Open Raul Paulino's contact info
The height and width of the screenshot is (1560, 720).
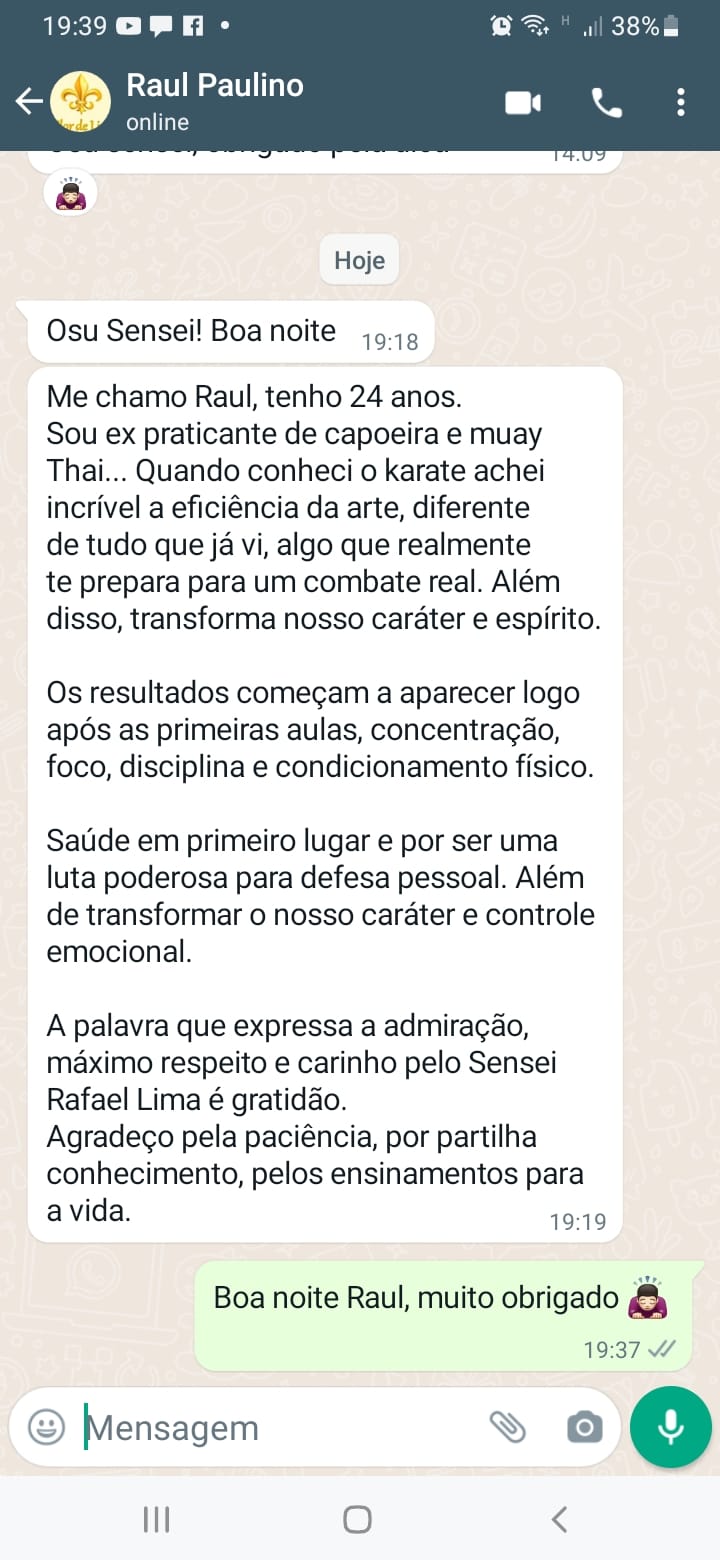[215, 101]
